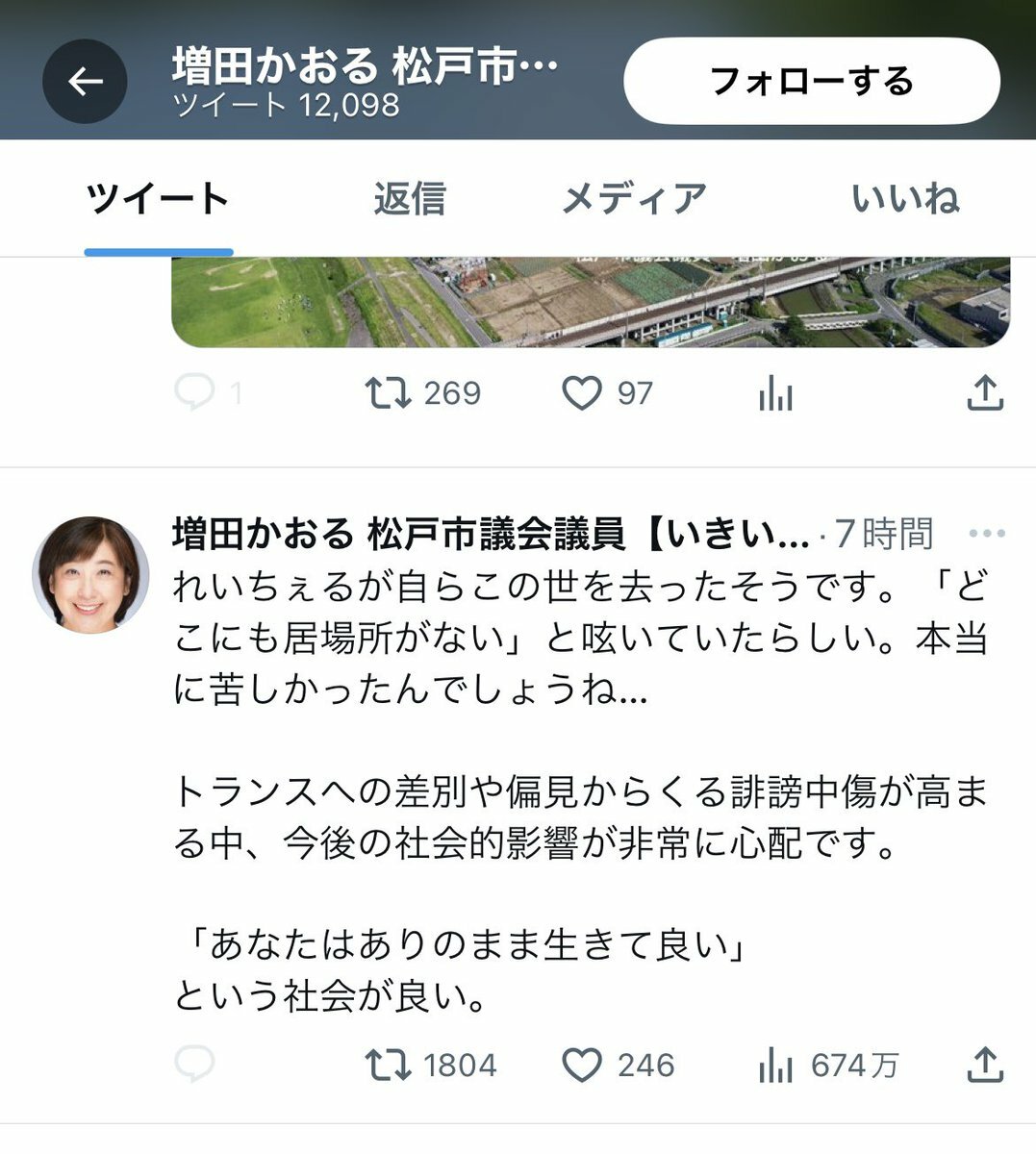The height and width of the screenshot is (1154, 1036).
Task: Reply to the れいちぇる tweet
Action: pyautogui.click(x=194, y=1065)
